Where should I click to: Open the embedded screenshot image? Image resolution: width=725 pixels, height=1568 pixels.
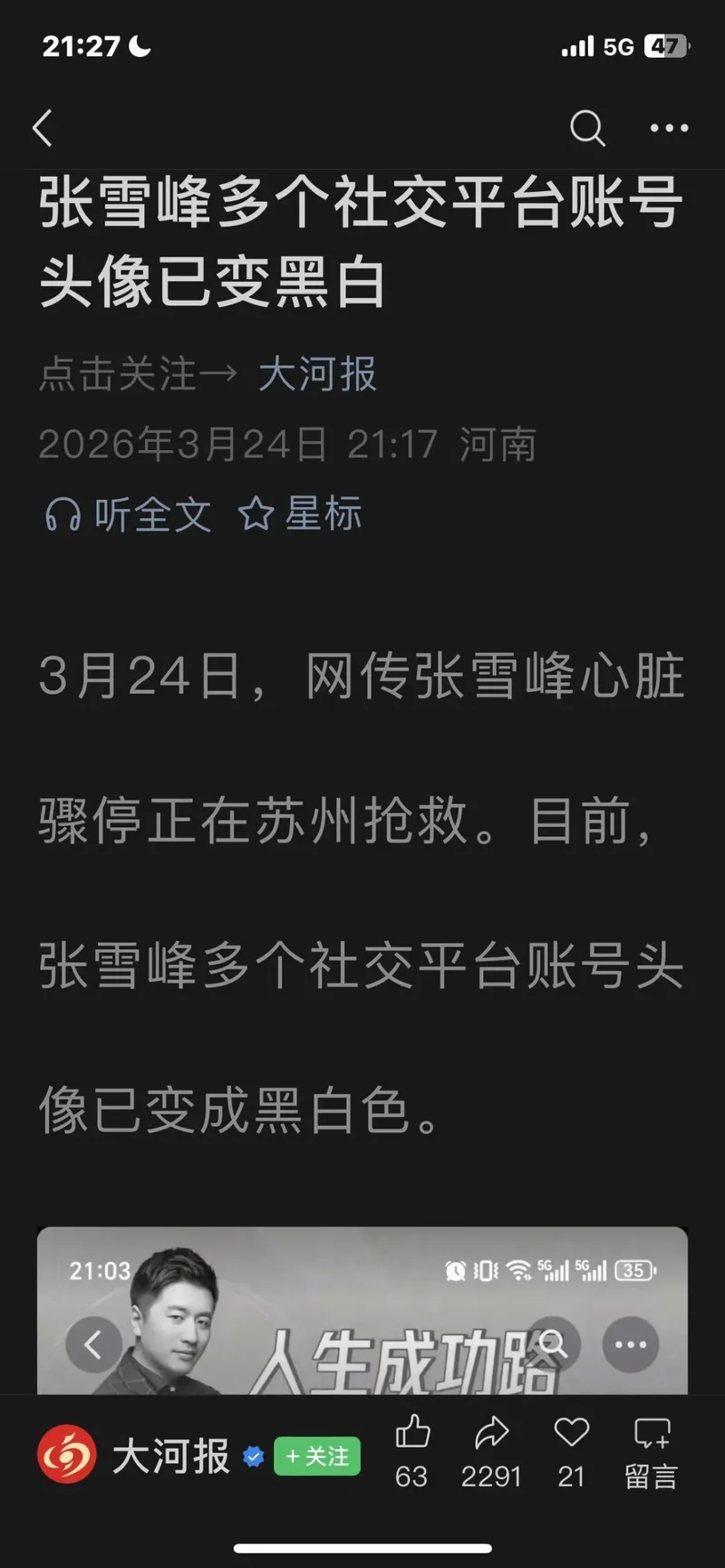click(x=362, y=1310)
